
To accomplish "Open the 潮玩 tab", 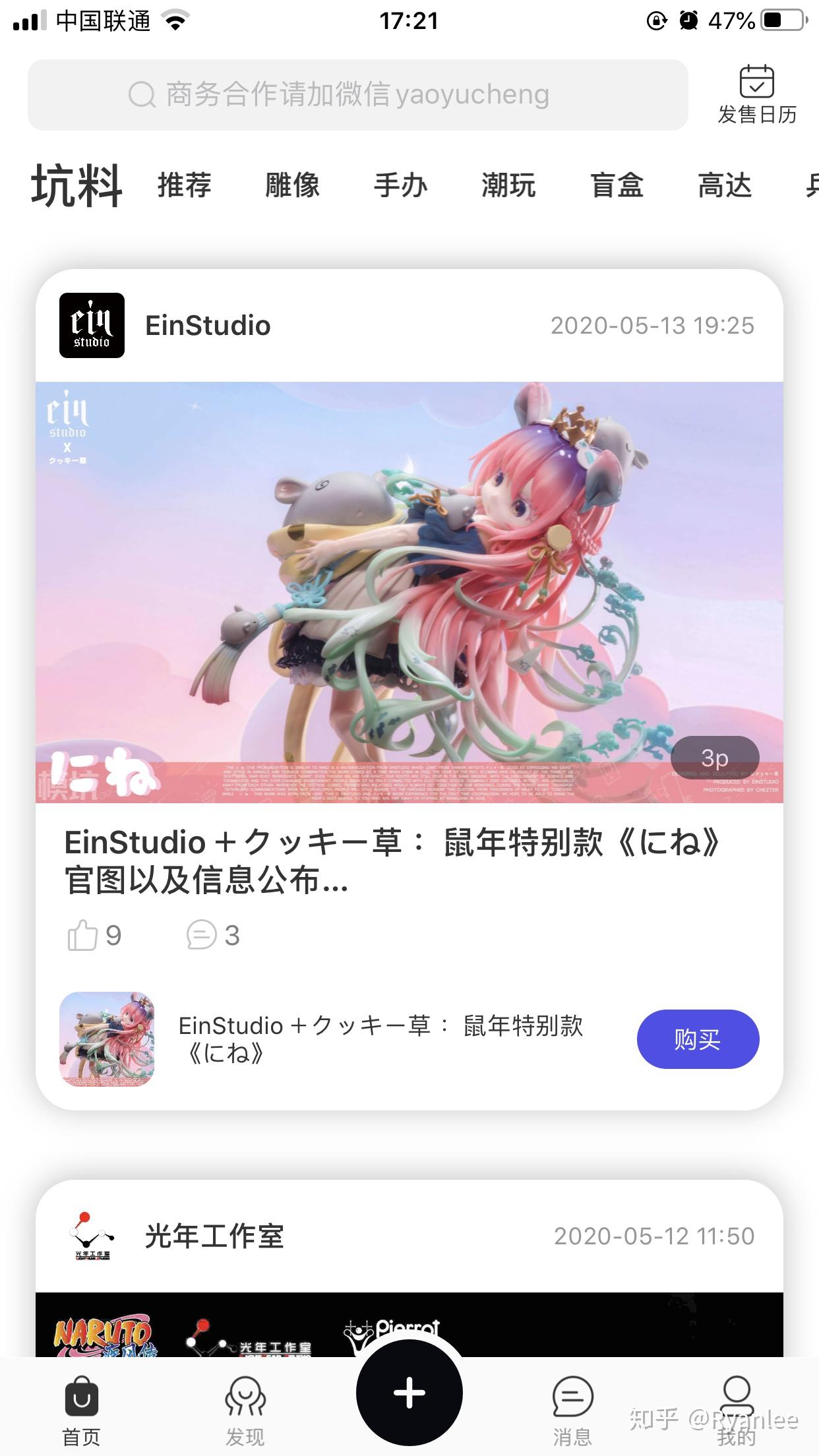I will pyautogui.click(x=508, y=185).
